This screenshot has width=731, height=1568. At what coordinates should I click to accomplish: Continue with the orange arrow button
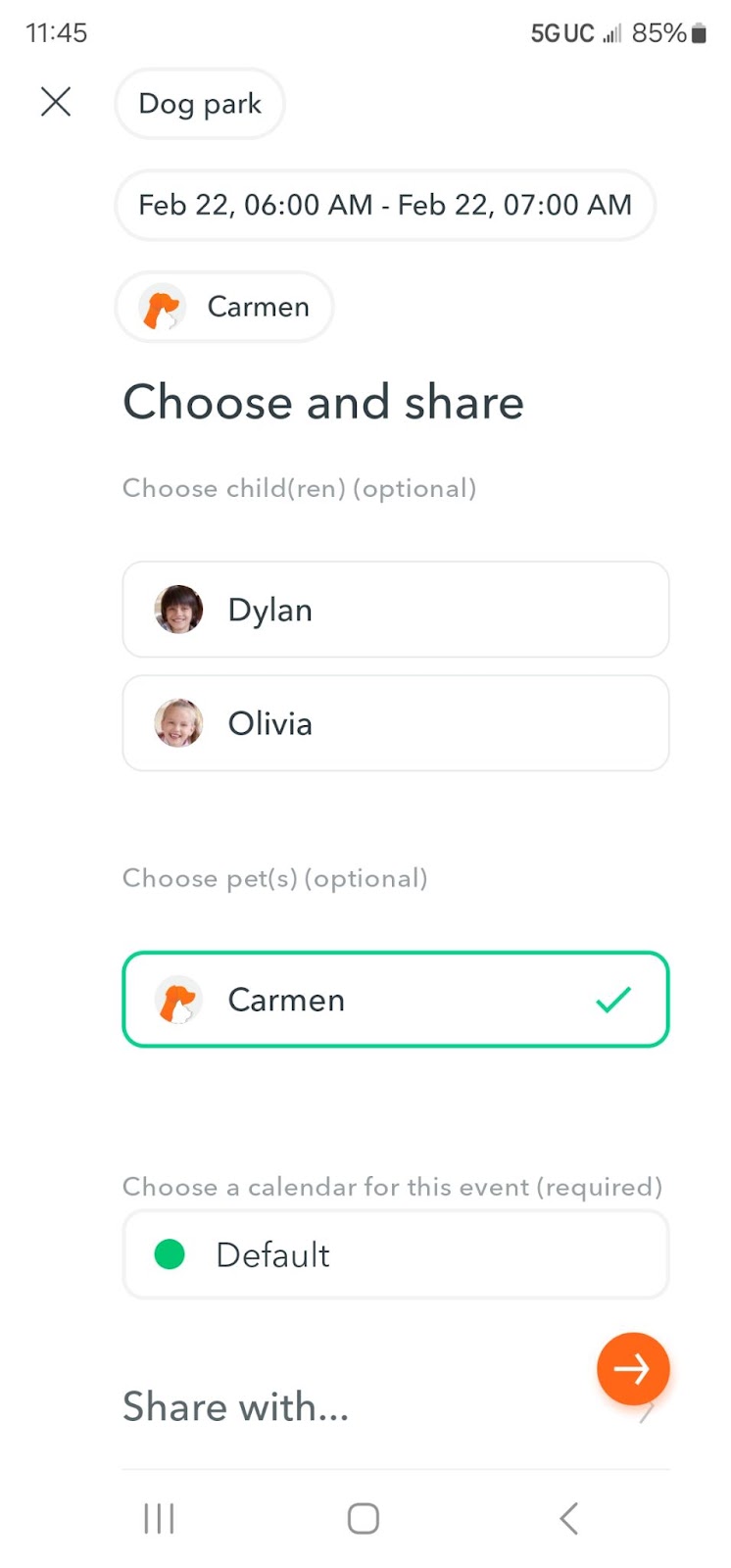coord(633,1369)
